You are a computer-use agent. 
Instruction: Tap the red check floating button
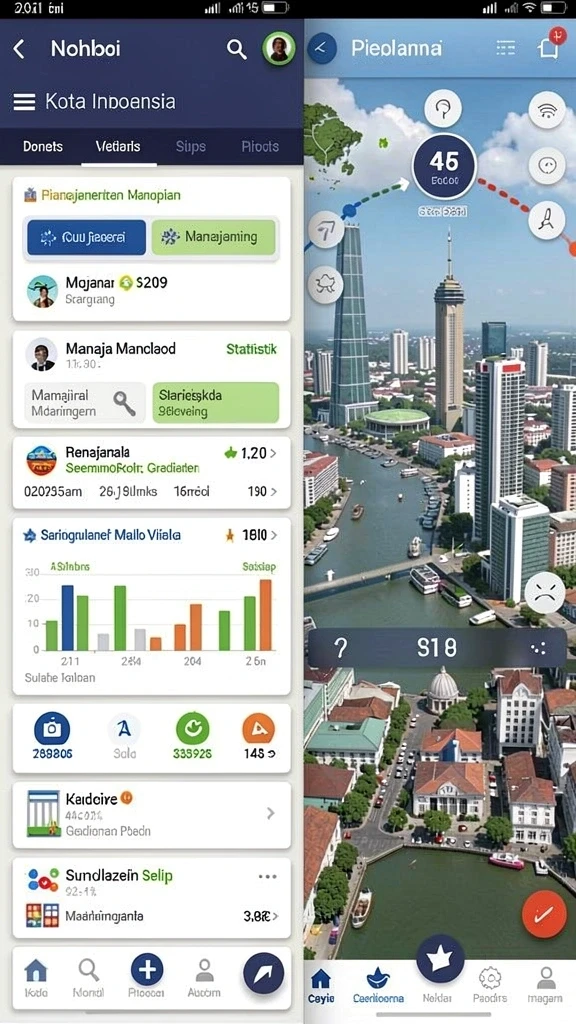tap(543, 914)
